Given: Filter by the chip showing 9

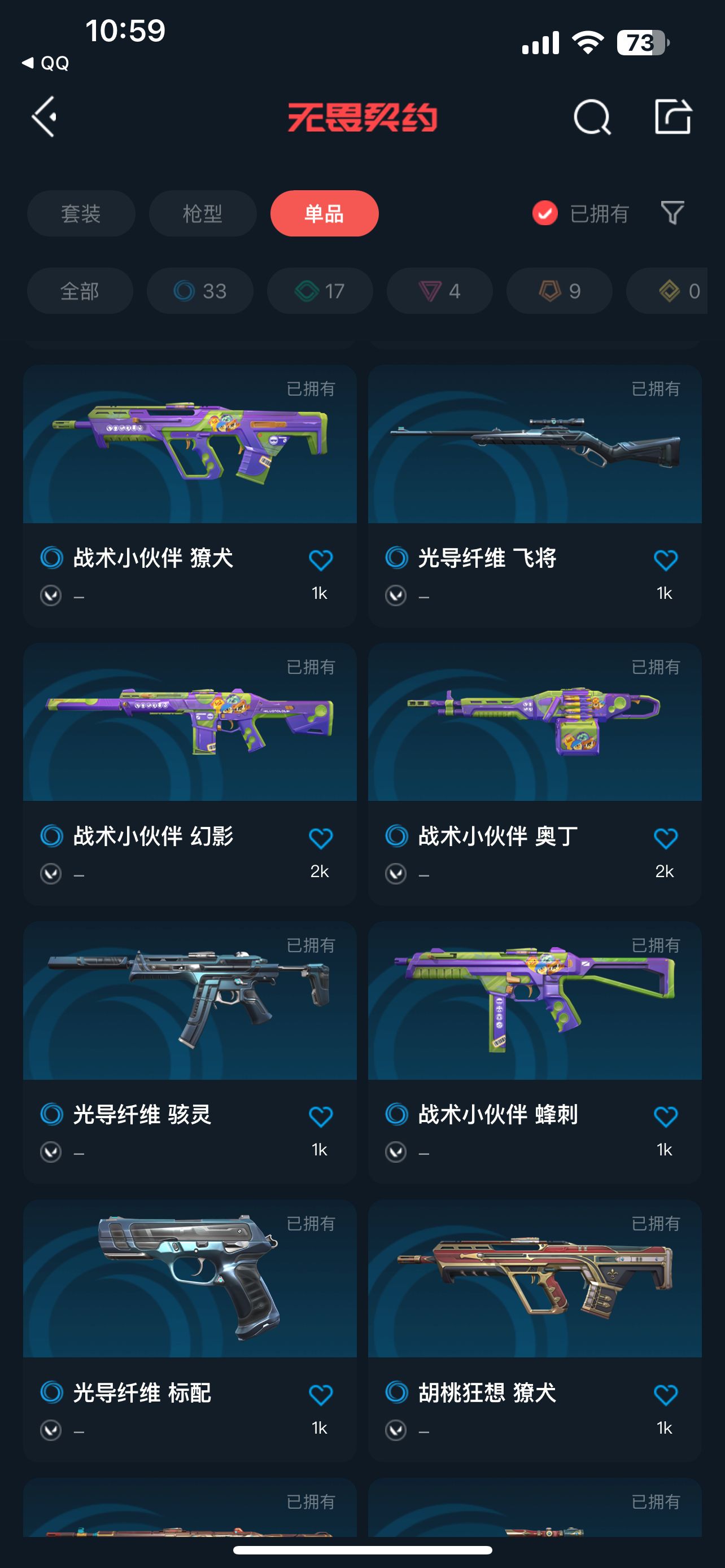Looking at the screenshot, I should coord(560,291).
